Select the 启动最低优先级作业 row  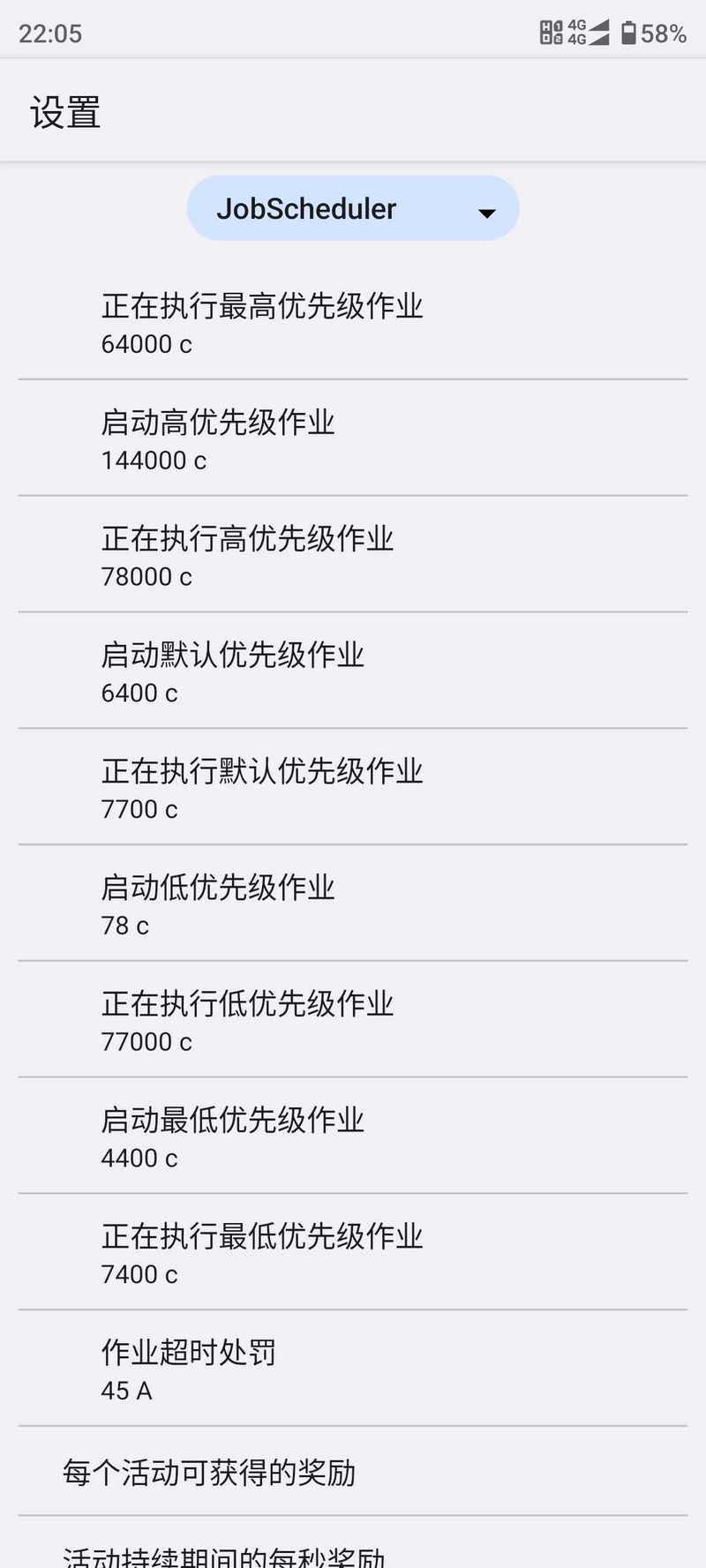353,1137
